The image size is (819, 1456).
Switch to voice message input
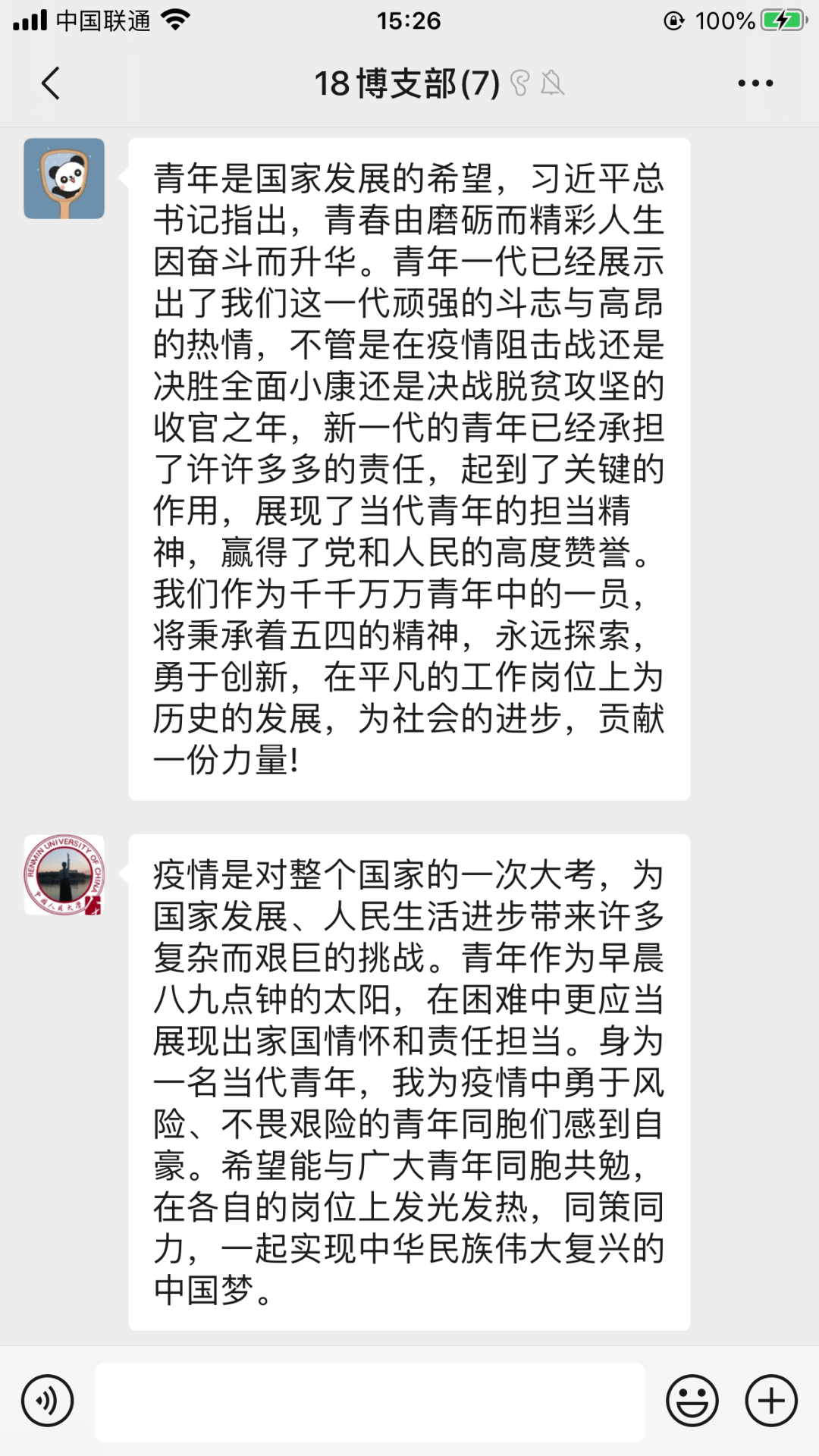point(47,1401)
